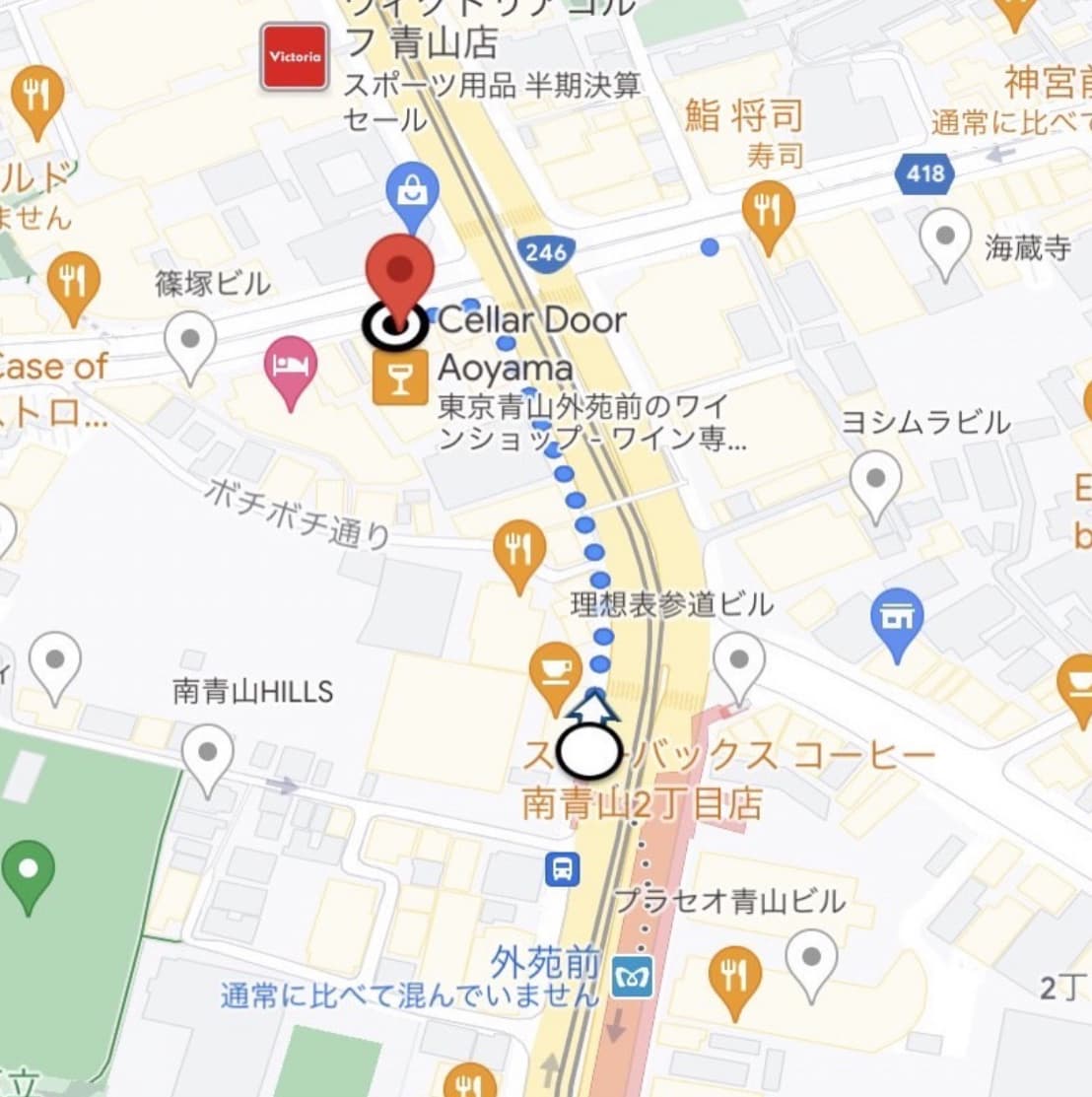
Task: Tap the blue bus stop icon
Action: click(x=562, y=869)
